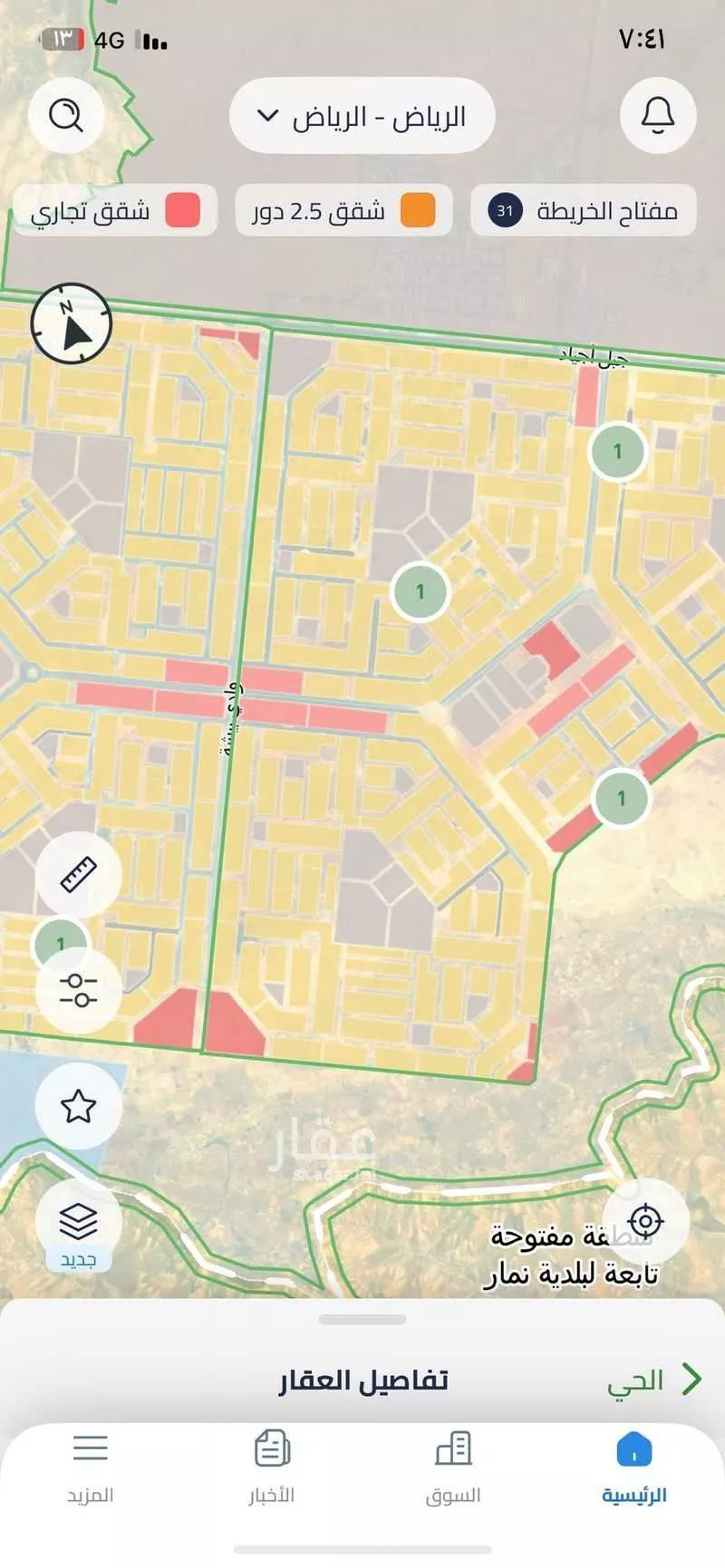Tap the listing marker near جبل اجياد
The height and width of the screenshot is (1568, 725).
tap(617, 451)
